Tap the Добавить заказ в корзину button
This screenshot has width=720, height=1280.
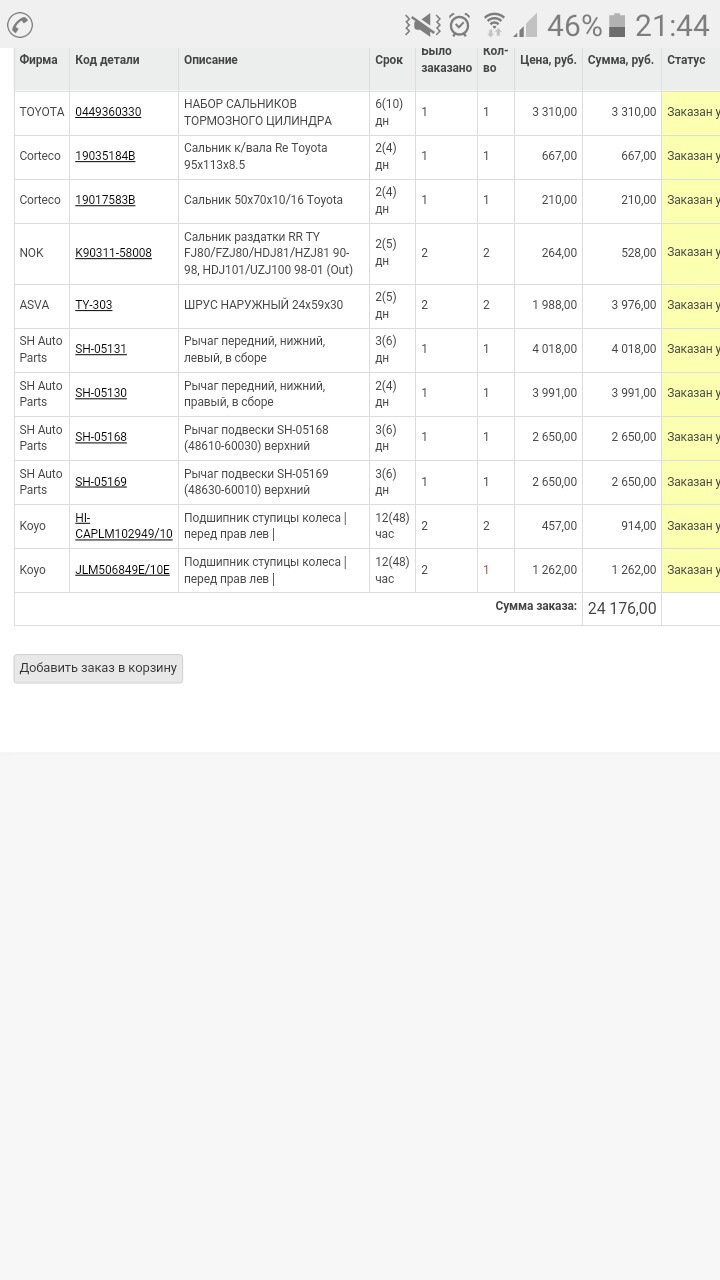[98, 668]
